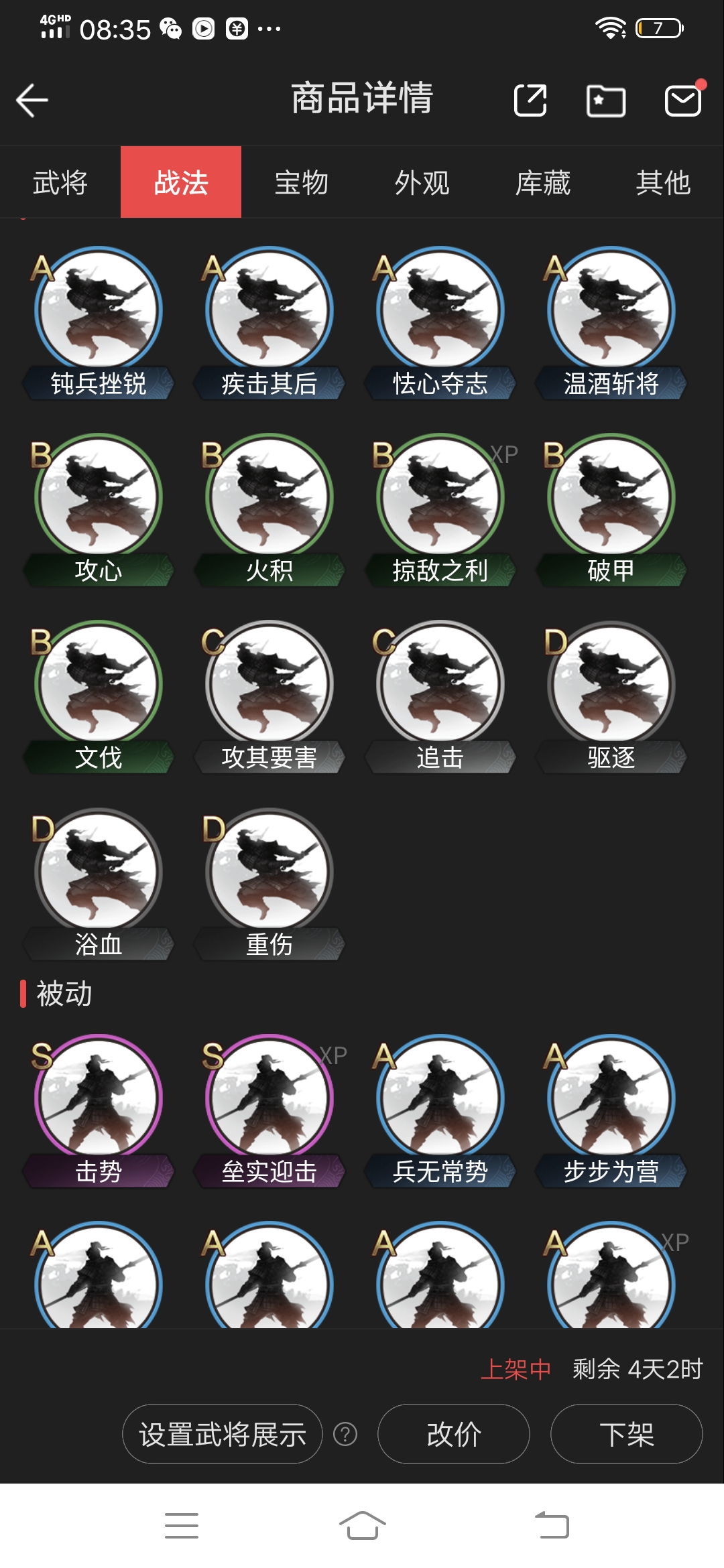Open the mail inbox icon
This screenshot has height=1568, width=724.
(683, 101)
